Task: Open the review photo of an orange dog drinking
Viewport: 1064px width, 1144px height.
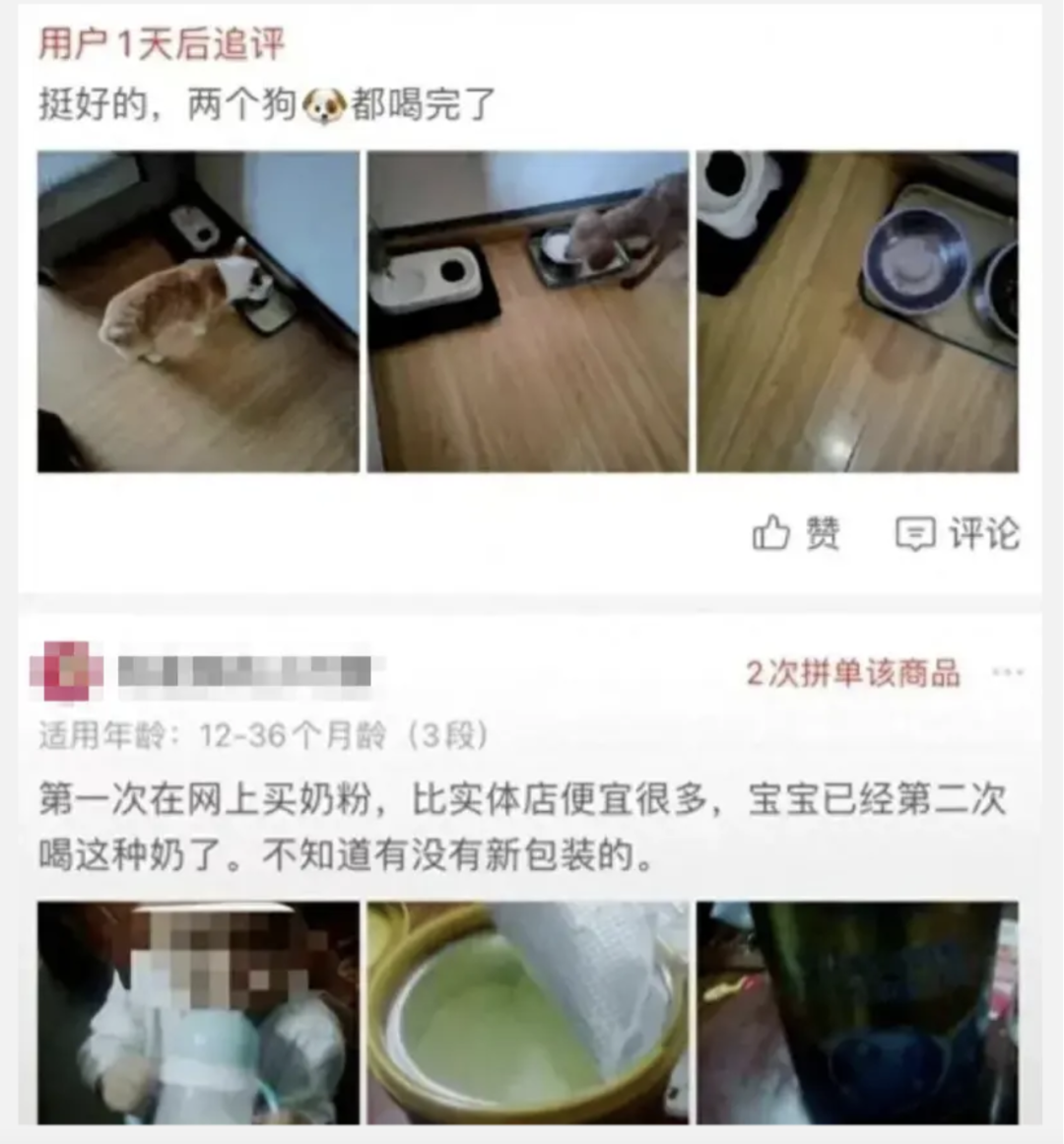Action: (198, 311)
